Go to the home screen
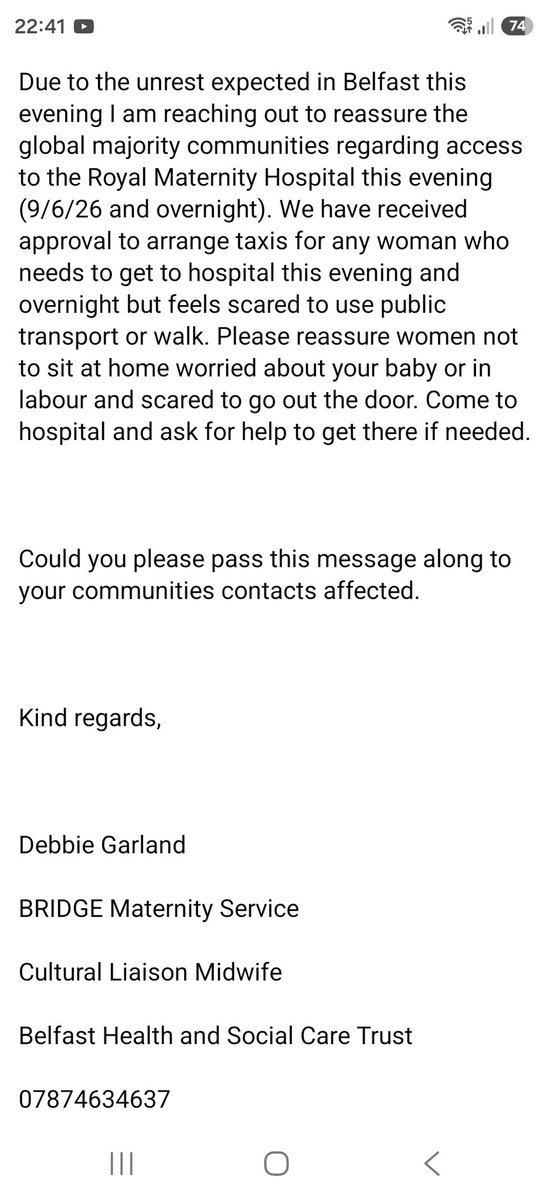554x1200 pixels. 277,1163
